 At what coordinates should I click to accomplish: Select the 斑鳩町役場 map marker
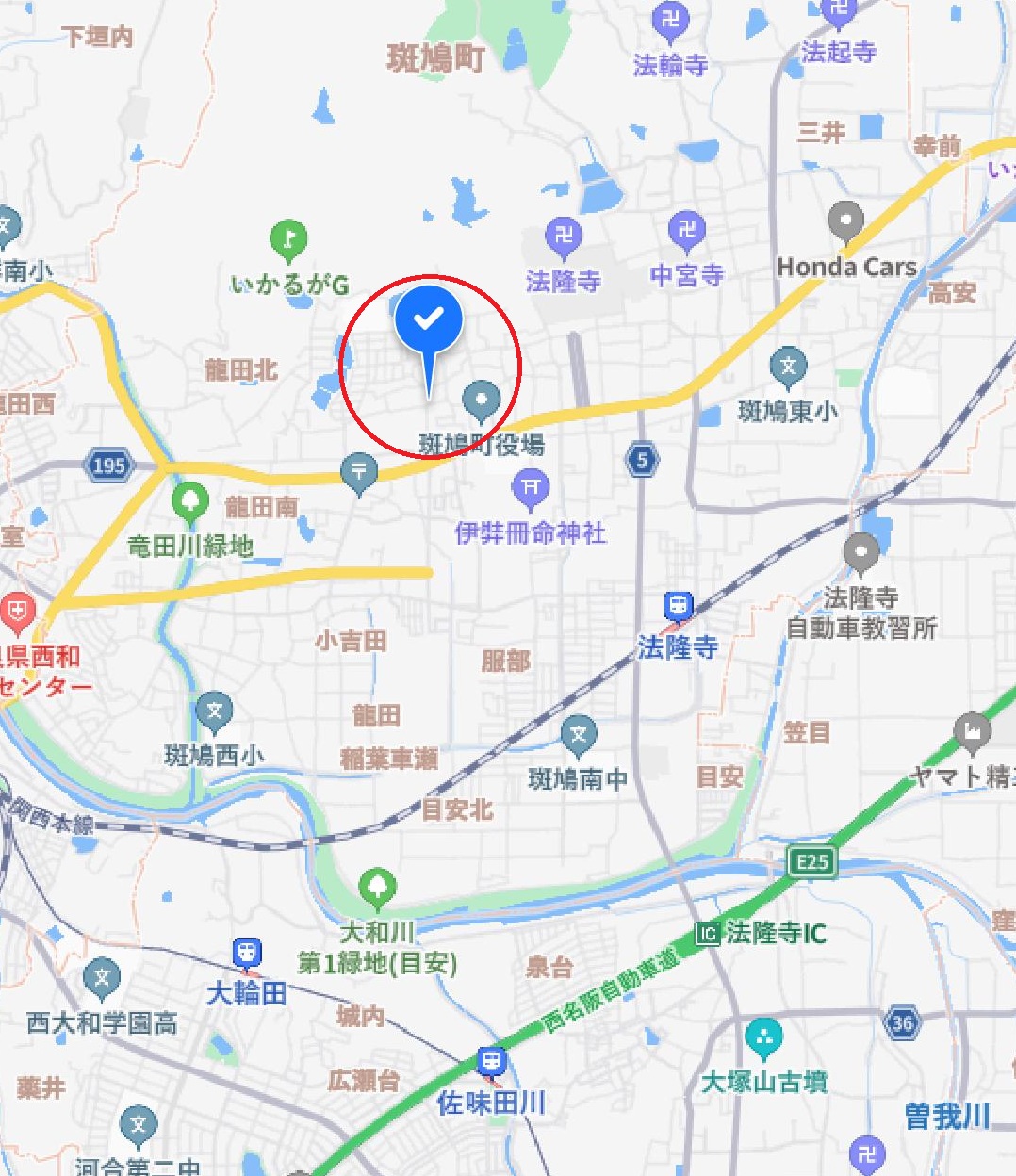pyautogui.click(x=482, y=400)
